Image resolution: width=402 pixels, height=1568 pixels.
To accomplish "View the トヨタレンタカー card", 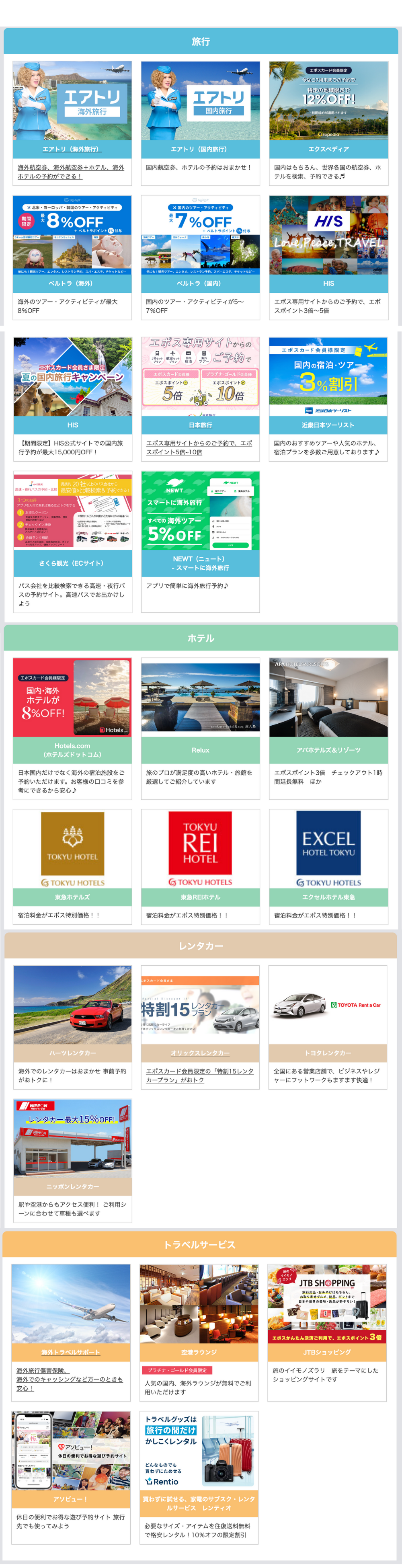I will coord(328,1026).
